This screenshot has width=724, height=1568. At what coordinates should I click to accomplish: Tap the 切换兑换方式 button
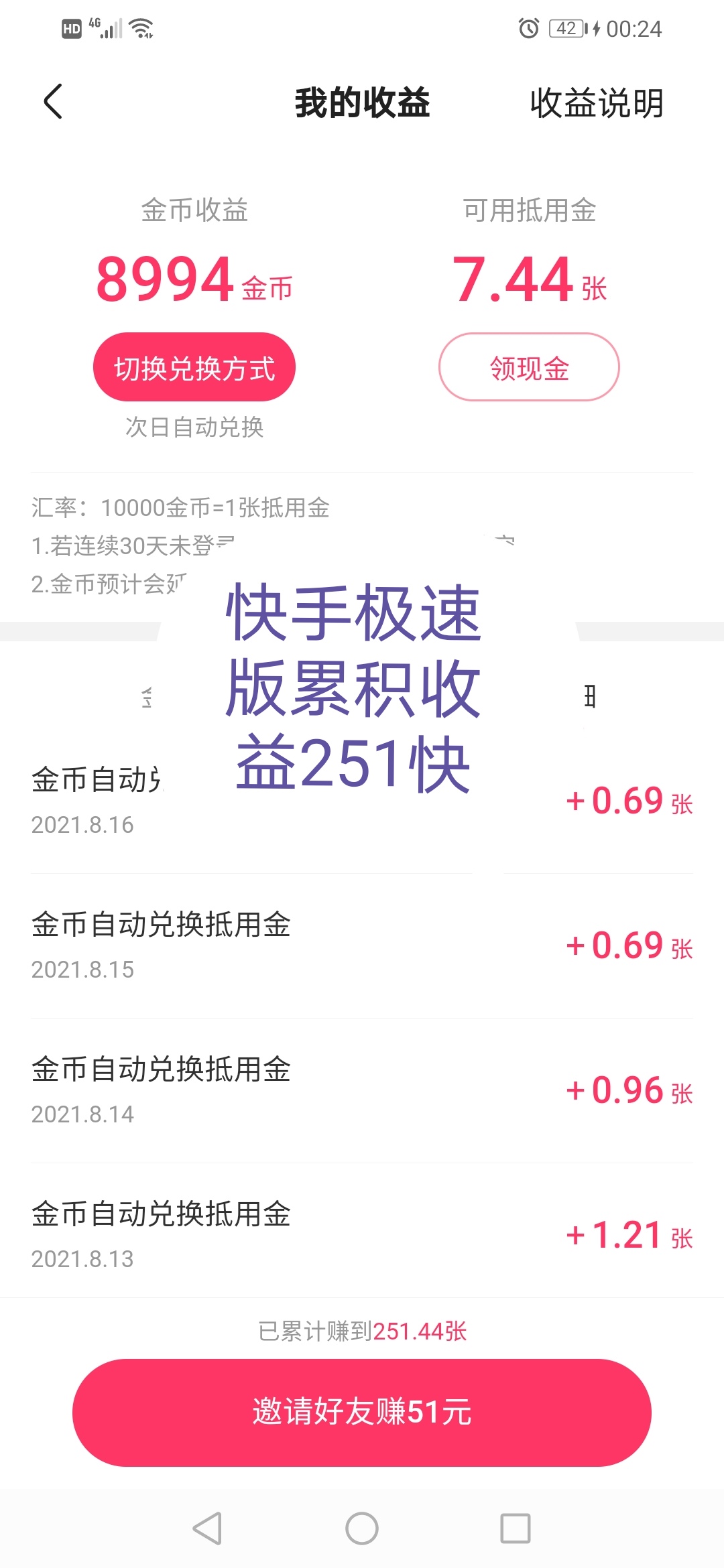tap(194, 367)
